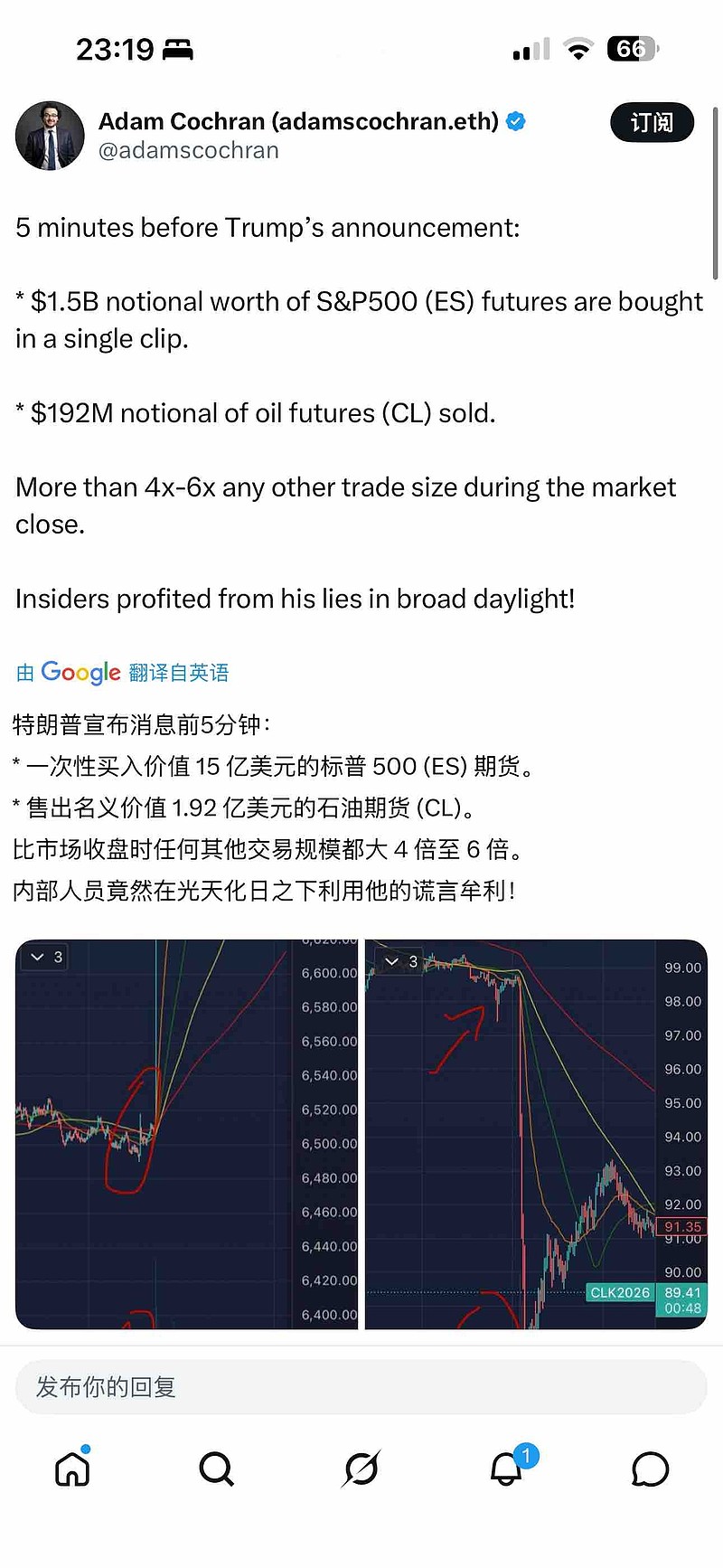
Task: Tap the 发布你的回复 reply field
Action: (x=361, y=1386)
